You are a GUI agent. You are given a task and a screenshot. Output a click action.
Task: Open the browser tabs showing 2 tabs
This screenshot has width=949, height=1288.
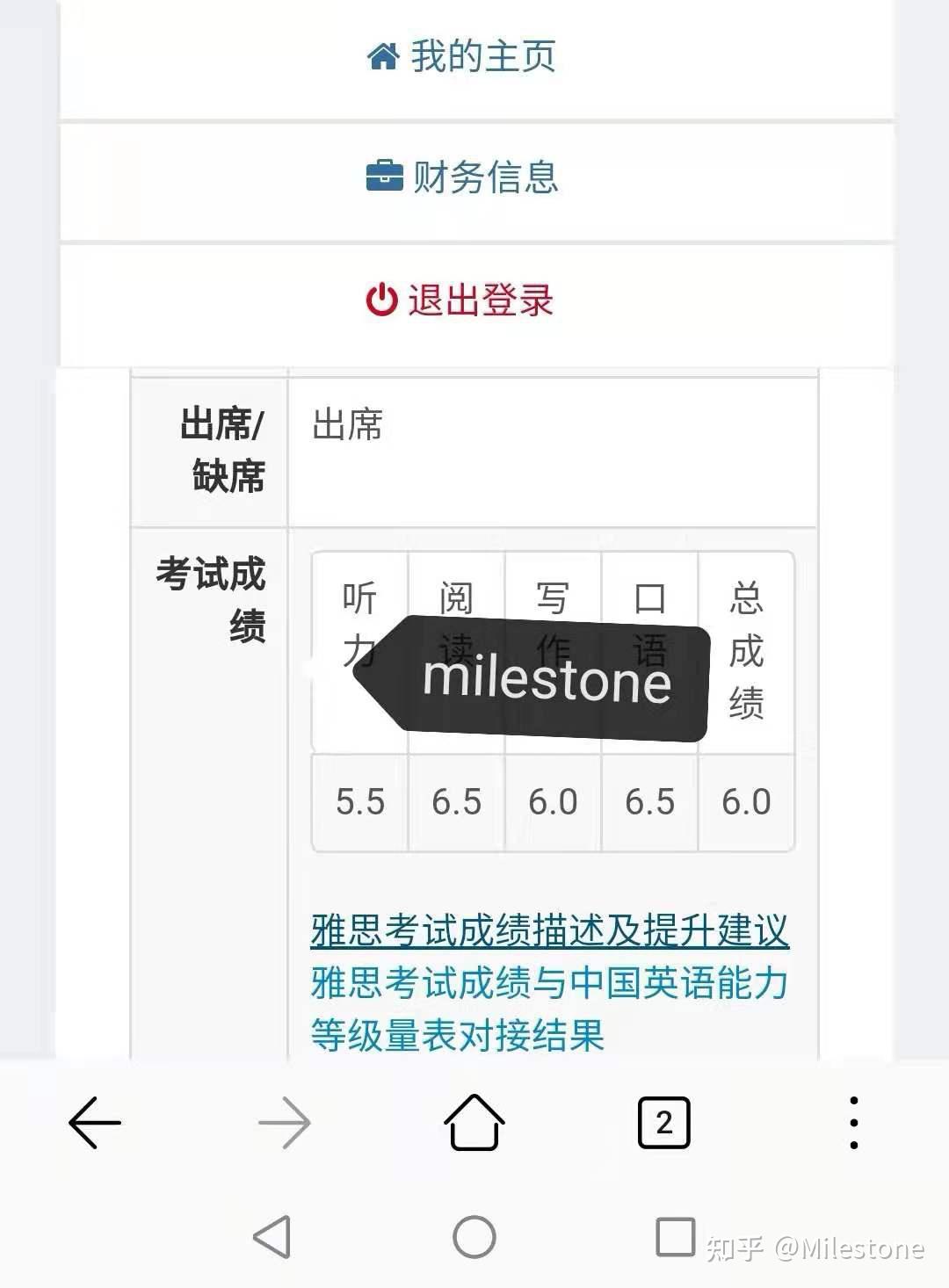pos(664,1123)
